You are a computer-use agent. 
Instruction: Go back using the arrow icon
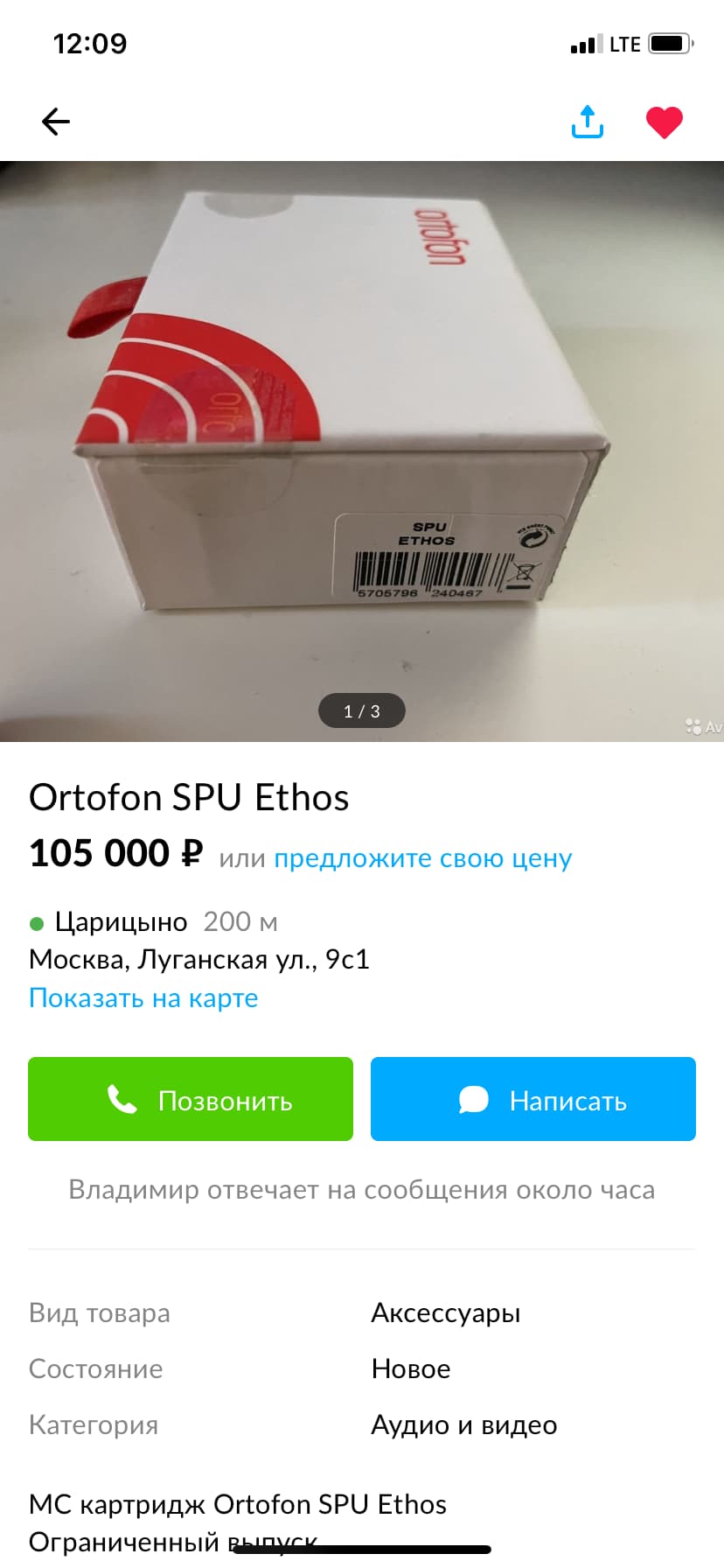pos(56,122)
